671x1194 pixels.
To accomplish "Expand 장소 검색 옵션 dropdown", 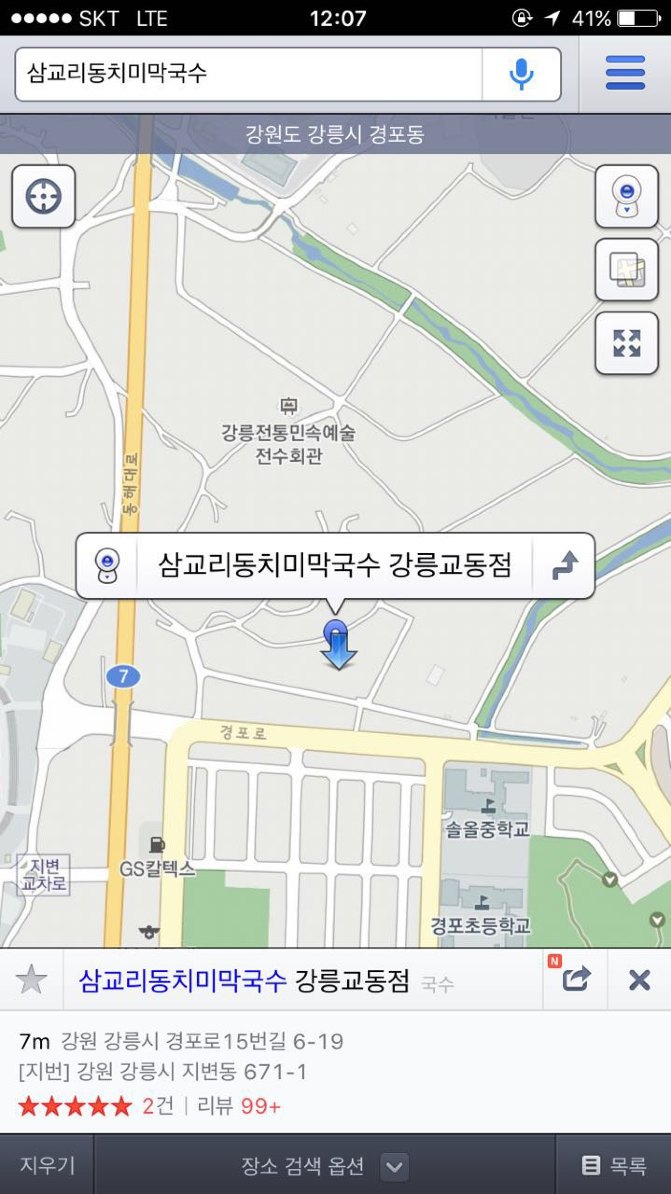I will (324, 1166).
